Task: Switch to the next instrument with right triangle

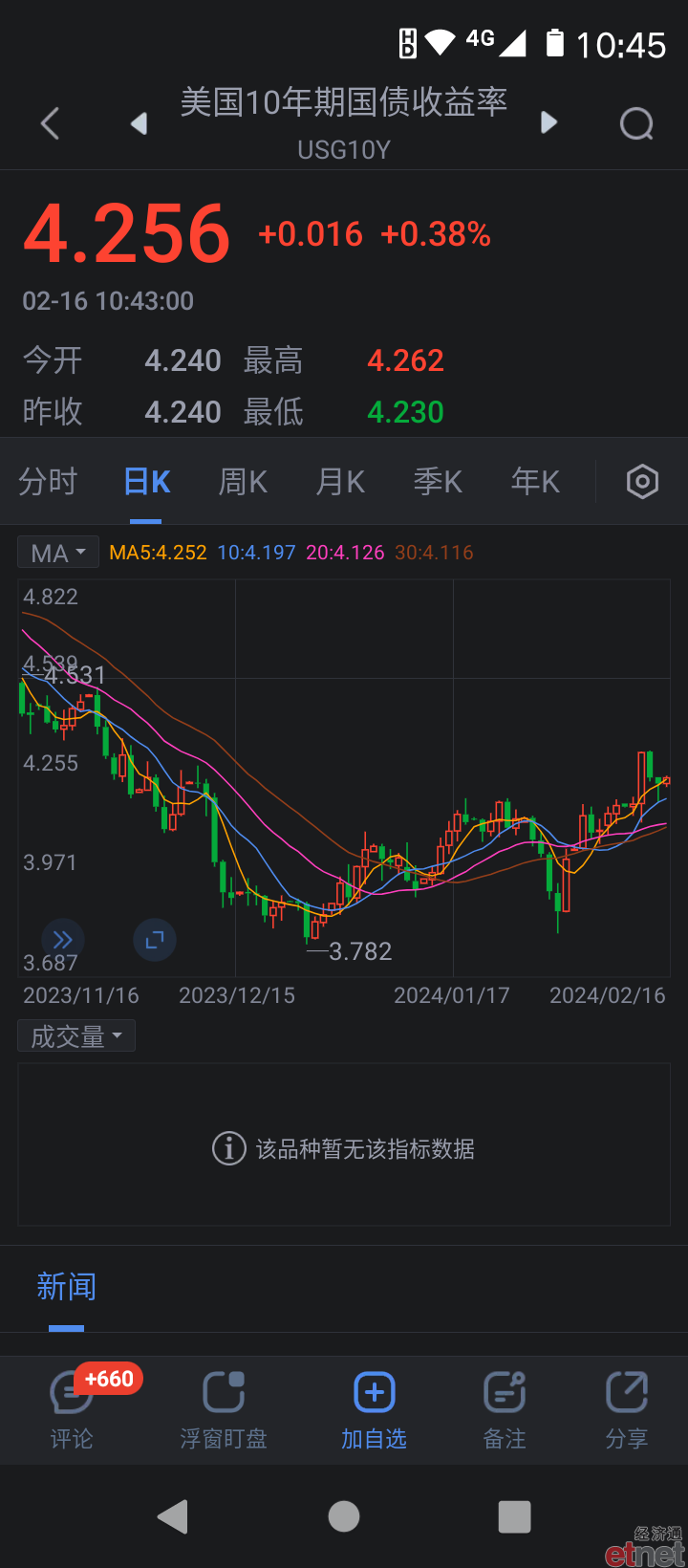Action: pyautogui.click(x=548, y=122)
